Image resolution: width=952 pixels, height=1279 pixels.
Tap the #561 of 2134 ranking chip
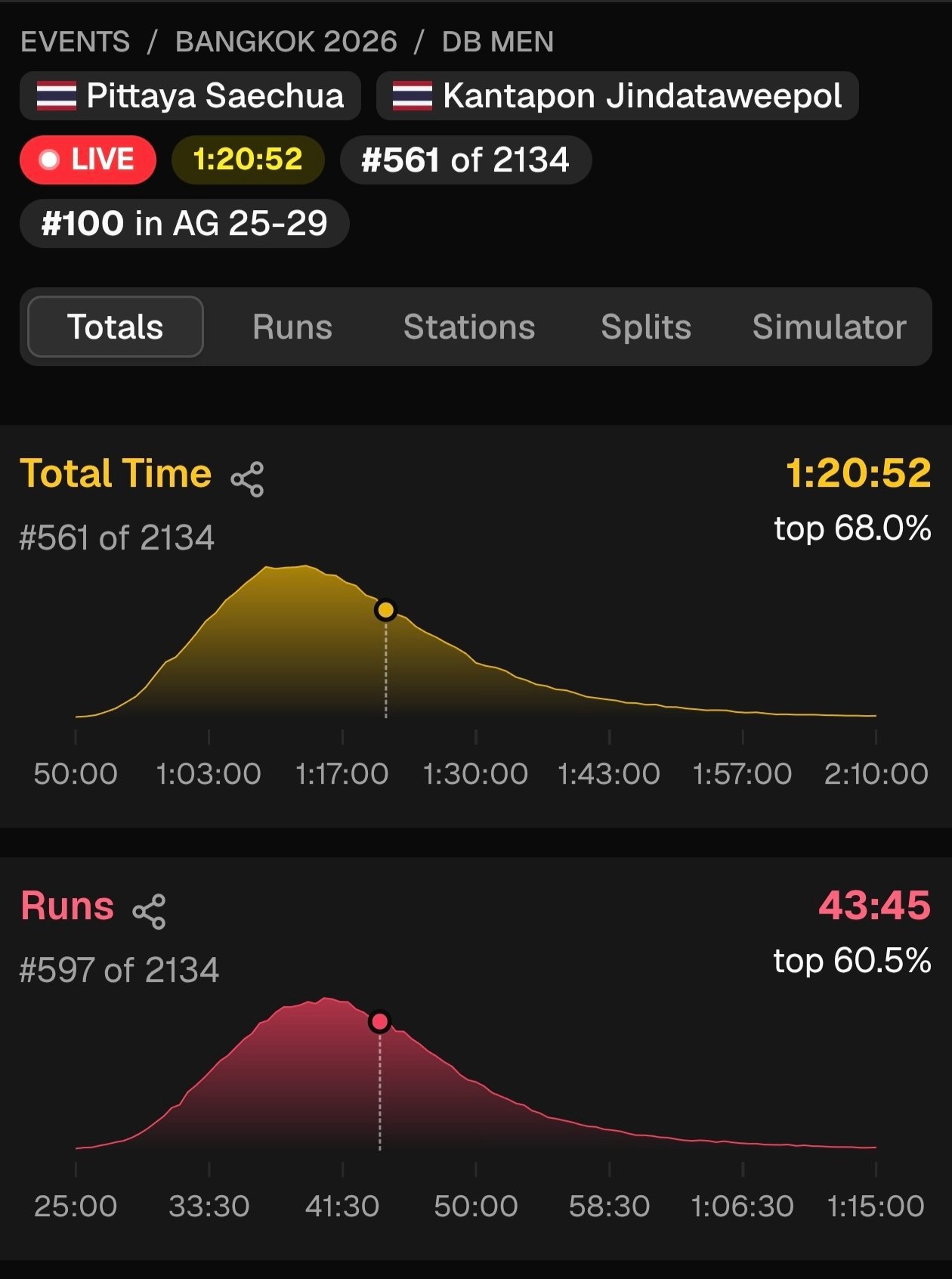pyautogui.click(x=465, y=159)
